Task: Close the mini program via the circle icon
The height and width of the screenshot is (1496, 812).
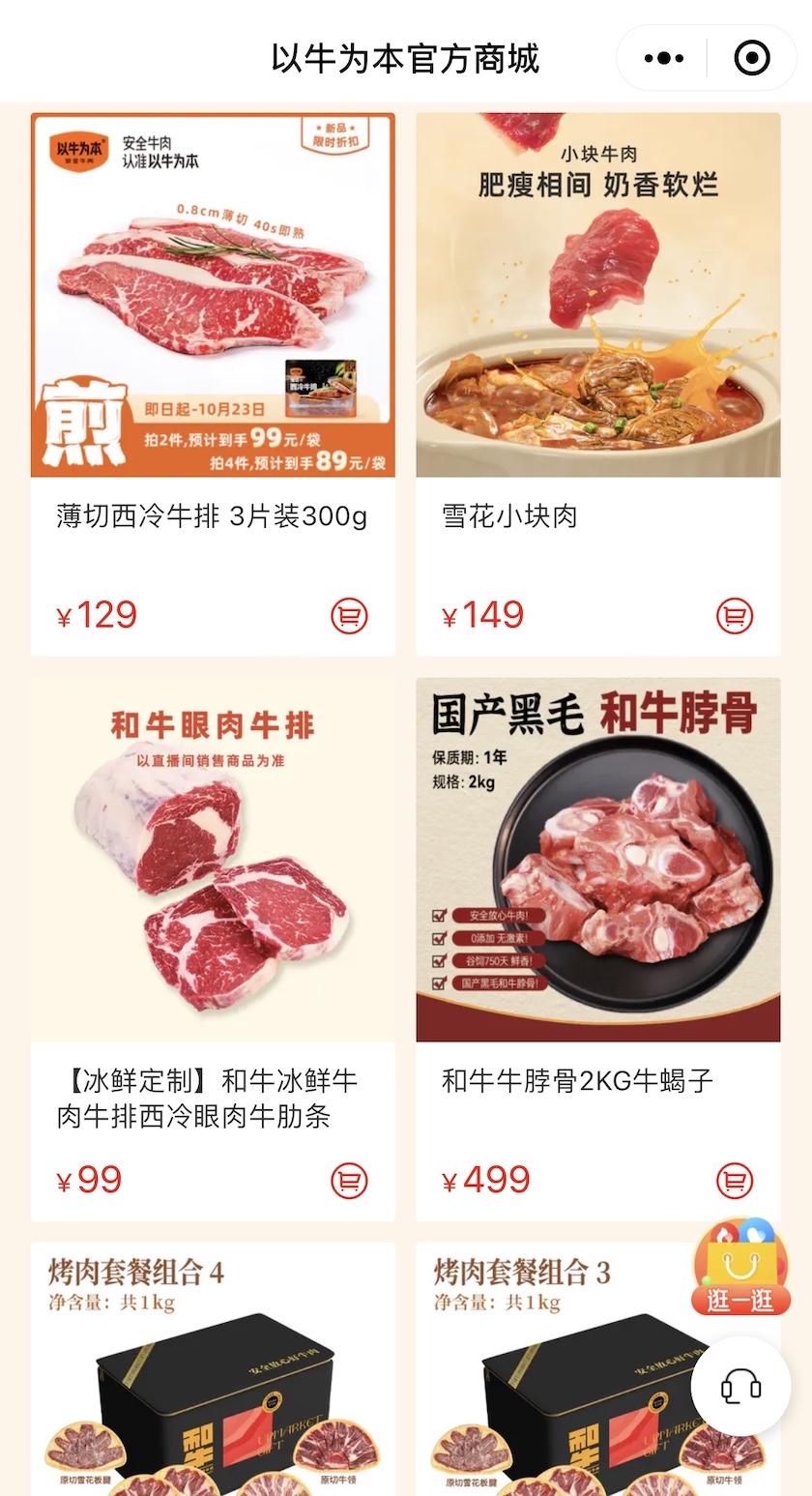Action: click(x=752, y=59)
